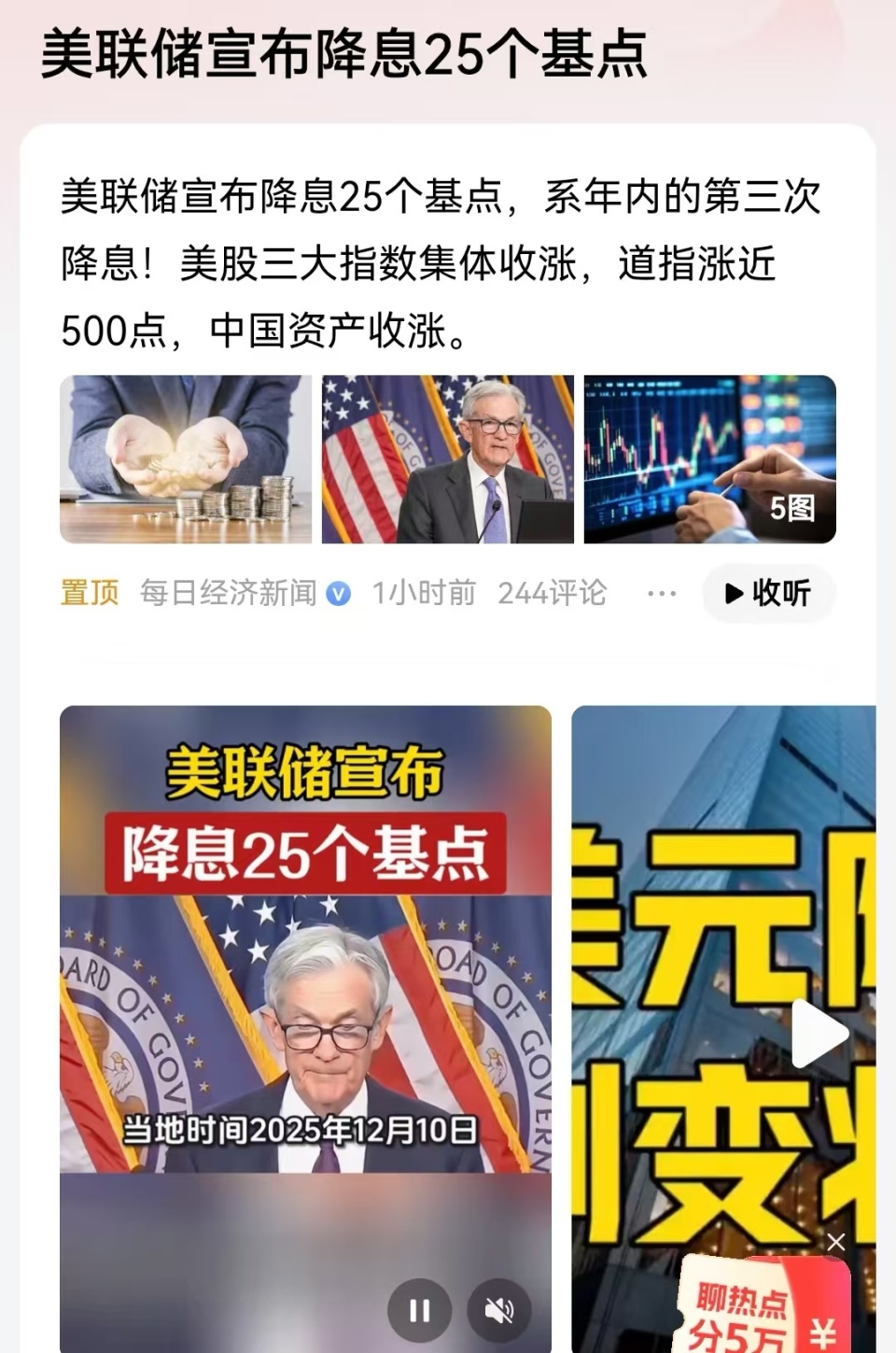
Task: Mute the video using the speaker icon
Action: click(x=500, y=1310)
